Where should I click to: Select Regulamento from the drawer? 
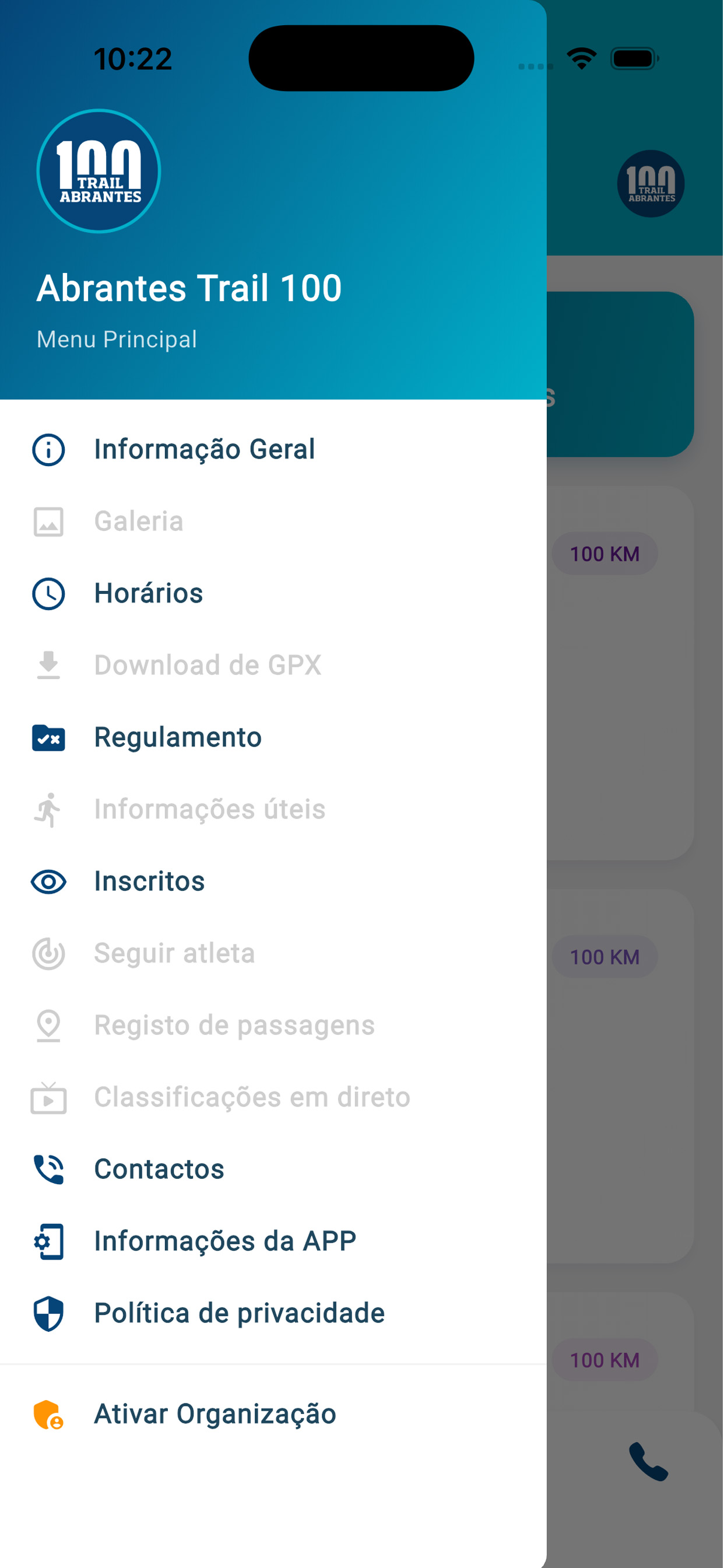pos(273,738)
